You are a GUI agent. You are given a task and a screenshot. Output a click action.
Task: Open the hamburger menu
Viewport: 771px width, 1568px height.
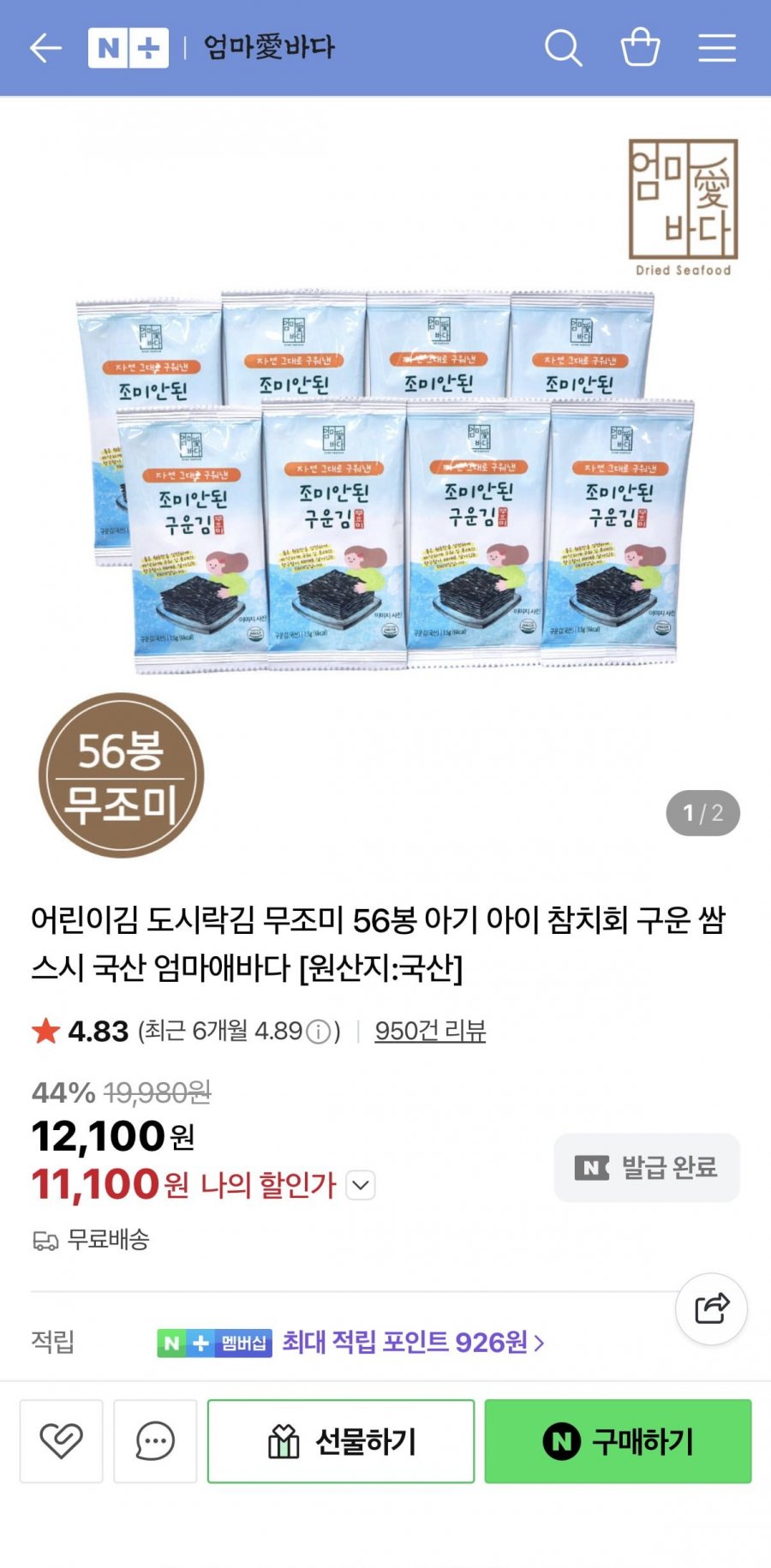[x=717, y=48]
